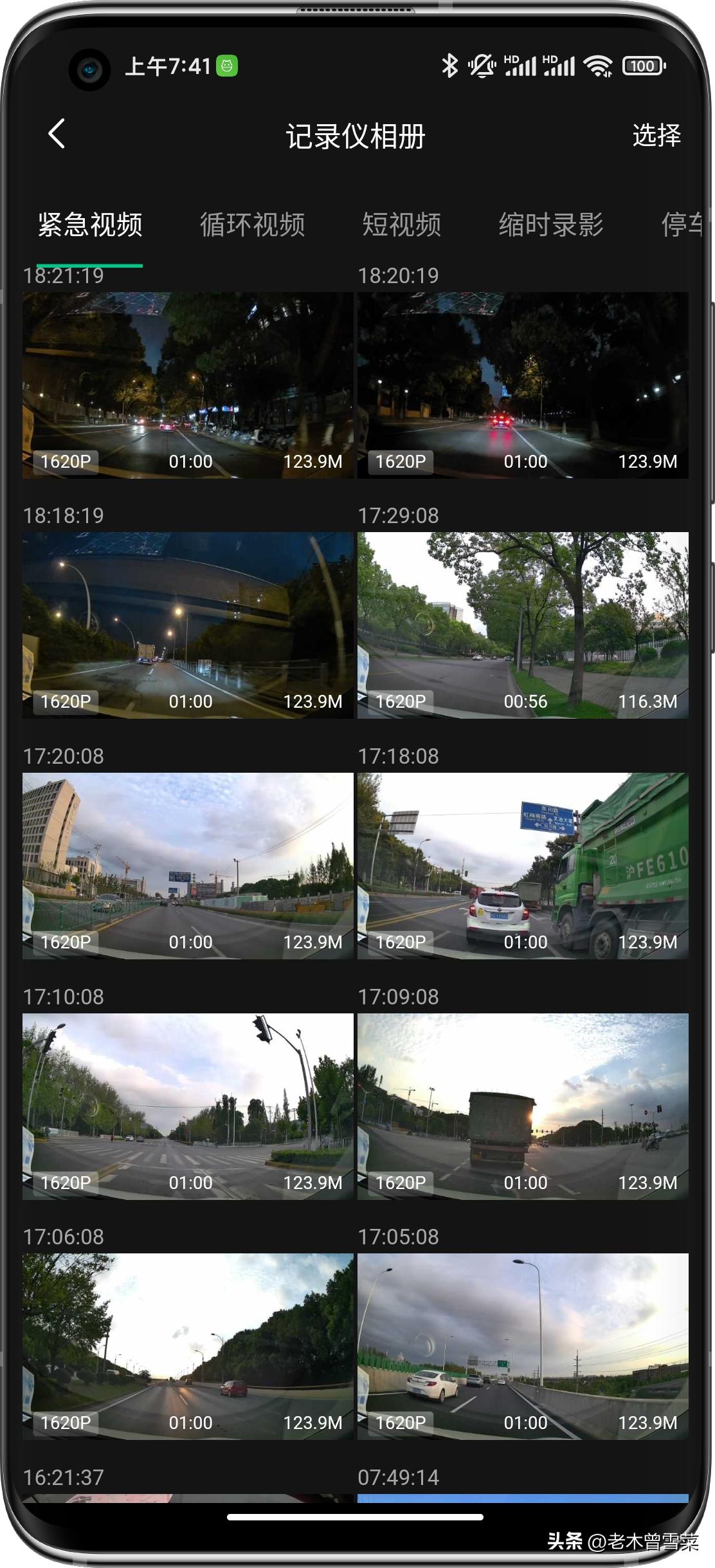
Task: Play the 18:20:19 video clip
Action: coord(523,385)
